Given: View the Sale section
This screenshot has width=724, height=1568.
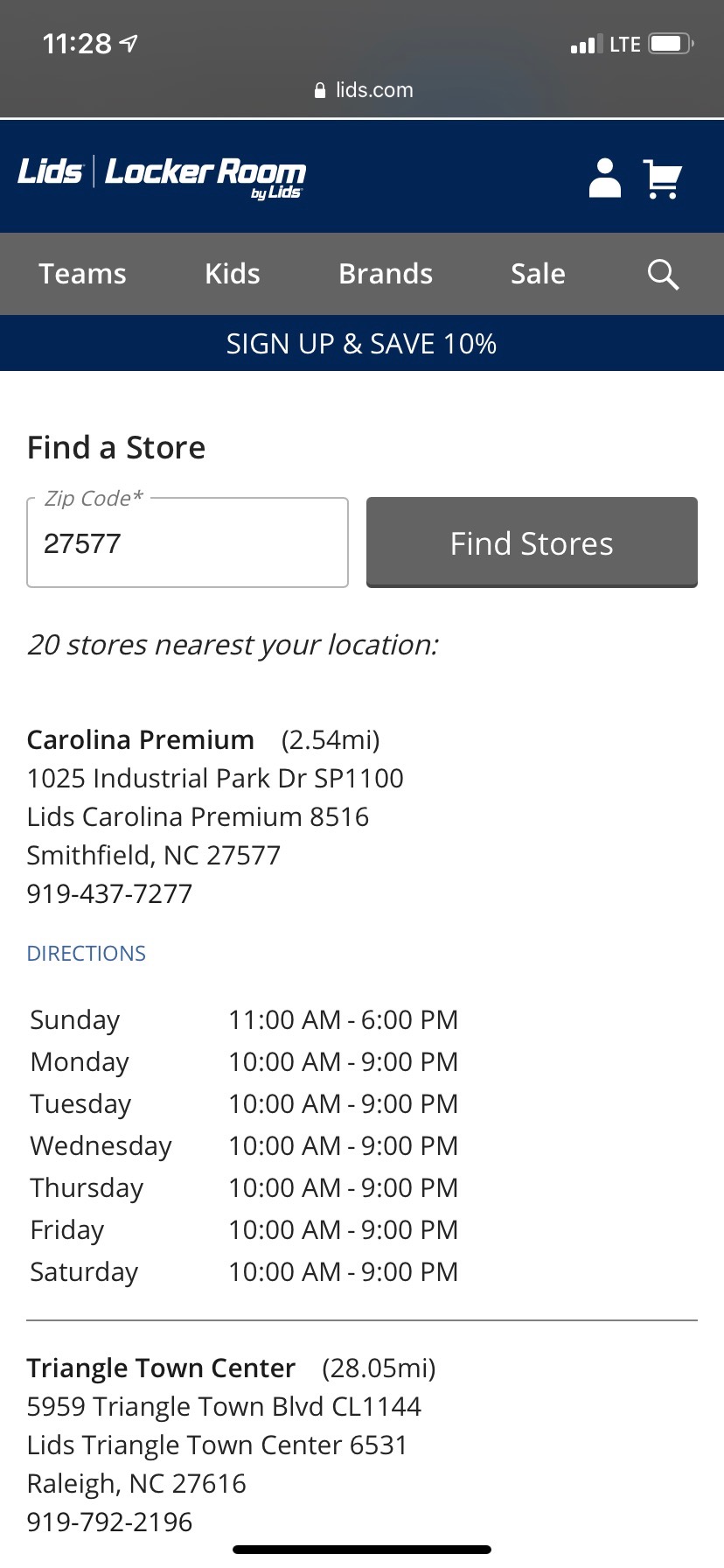Looking at the screenshot, I should 538,274.
